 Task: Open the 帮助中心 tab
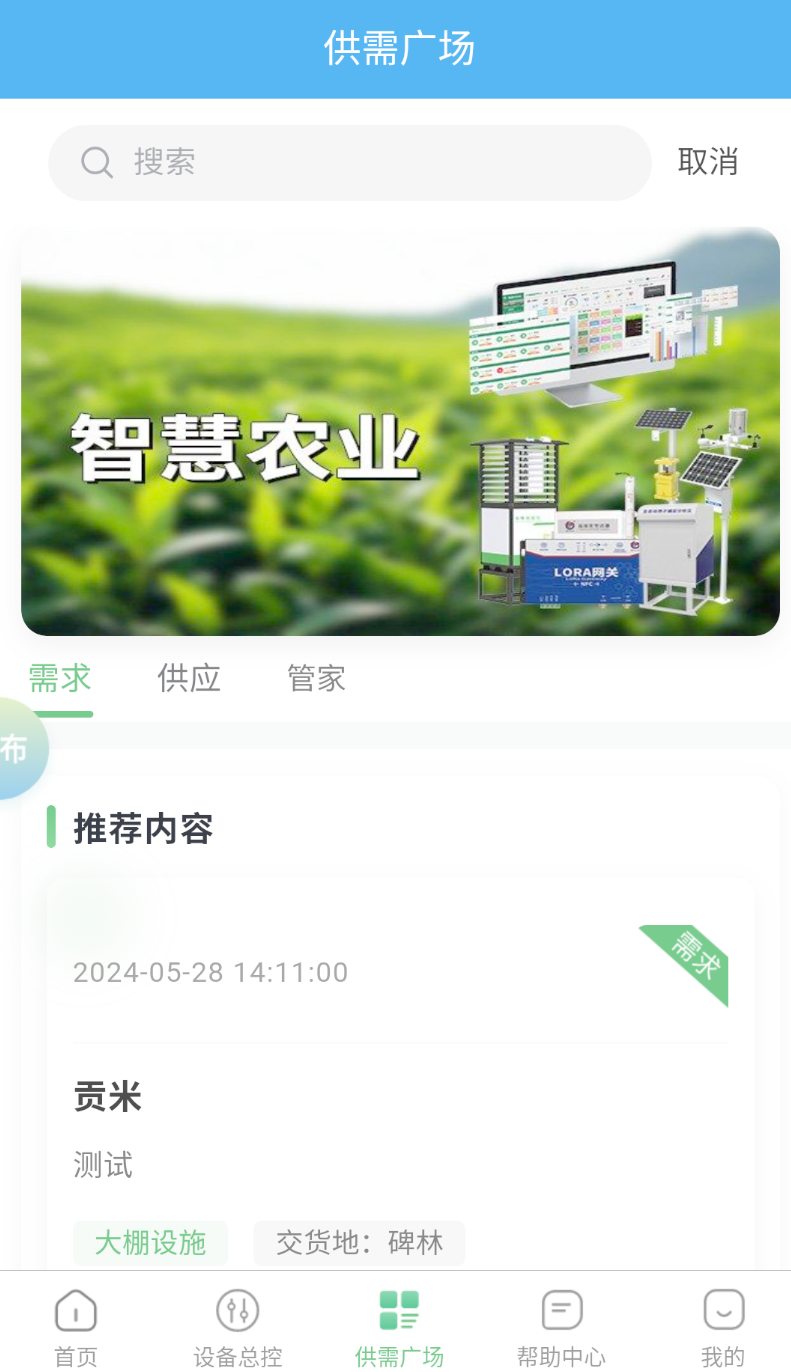point(561,1326)
